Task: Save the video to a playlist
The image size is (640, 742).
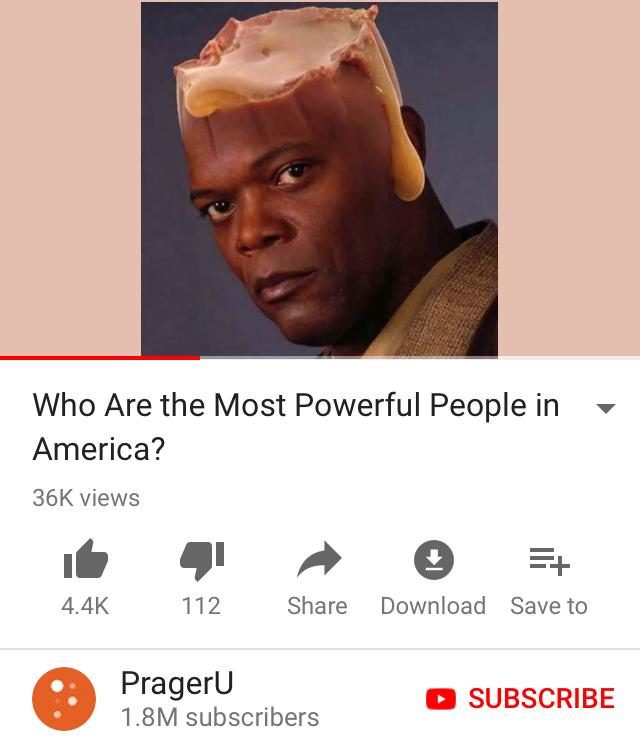Action: (549, 561)
